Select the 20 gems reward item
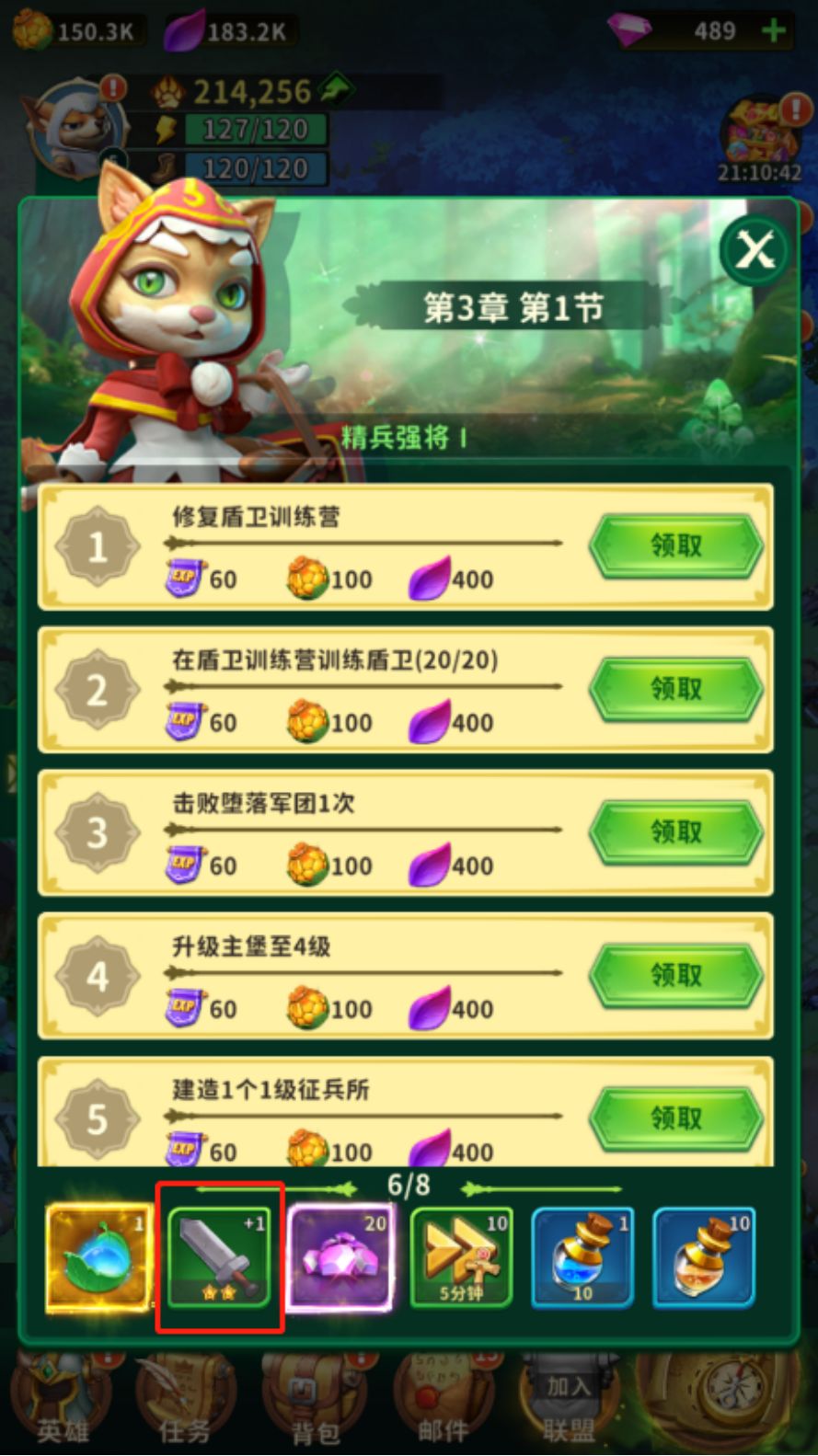 click(x=340, y=1255)
